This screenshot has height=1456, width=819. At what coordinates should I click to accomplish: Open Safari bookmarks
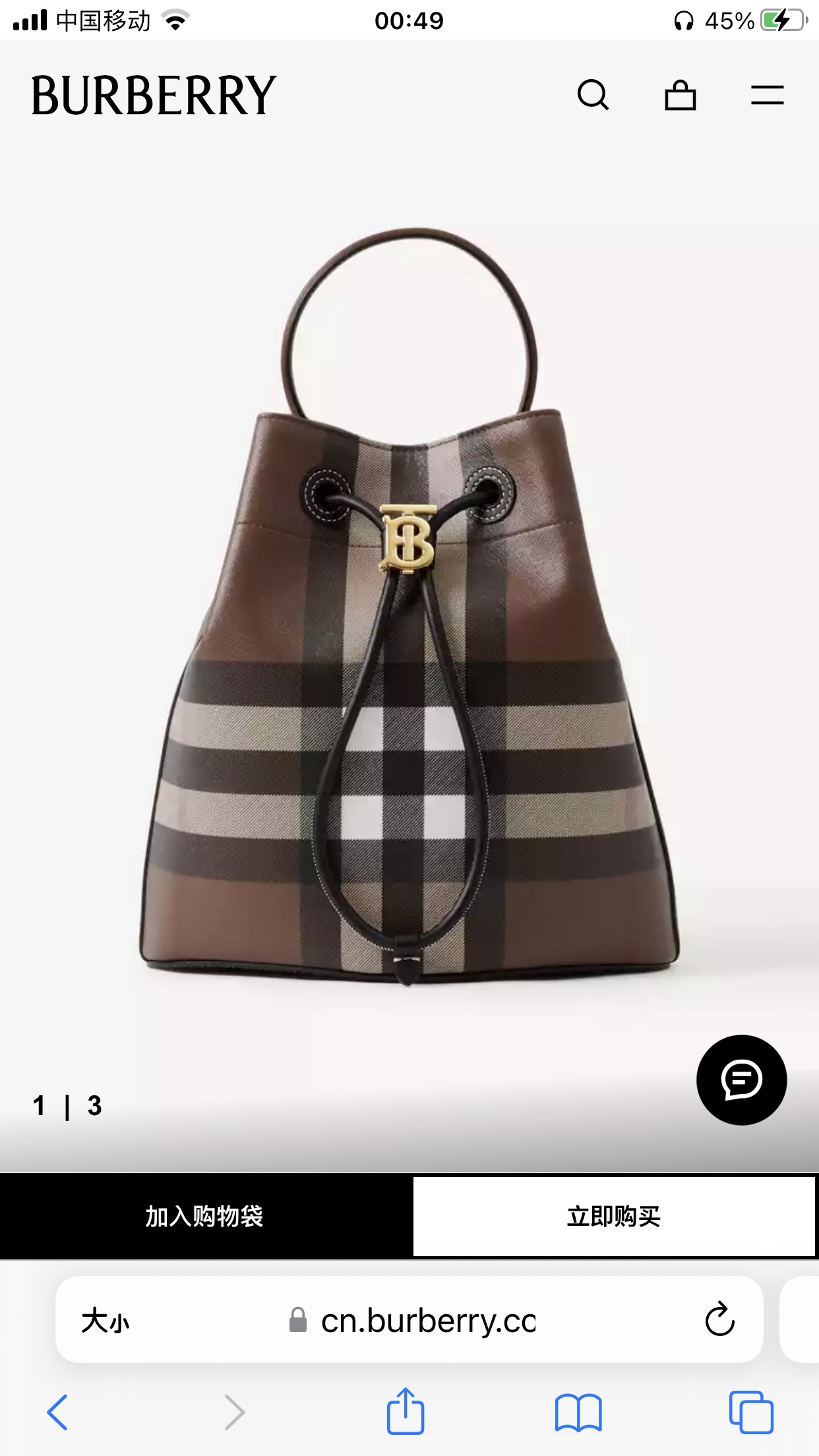click(x=578, y=1412)
